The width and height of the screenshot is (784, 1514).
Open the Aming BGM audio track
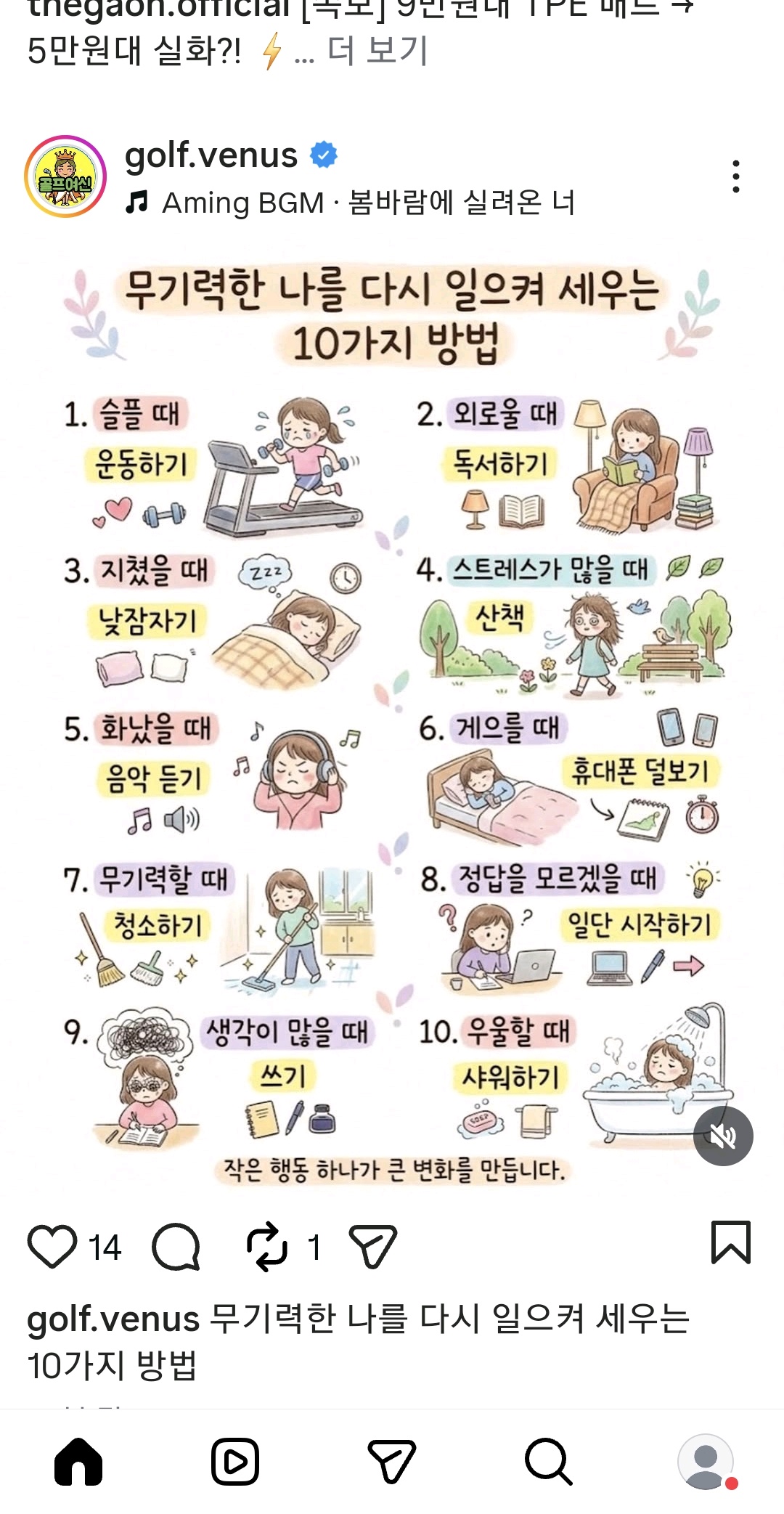(350, 203)
